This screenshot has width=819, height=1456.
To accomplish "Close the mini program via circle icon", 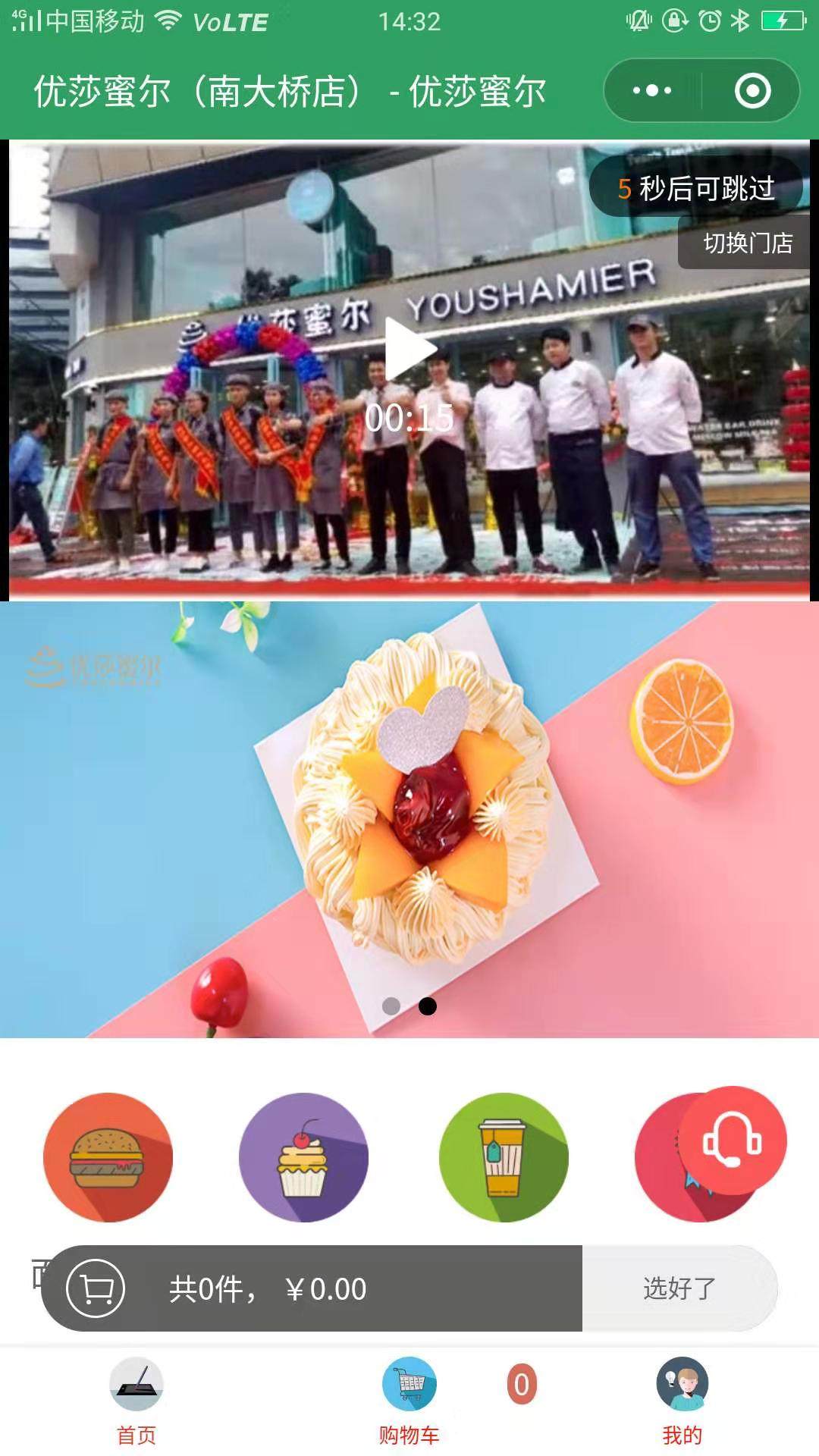I will tap(752, 91).
